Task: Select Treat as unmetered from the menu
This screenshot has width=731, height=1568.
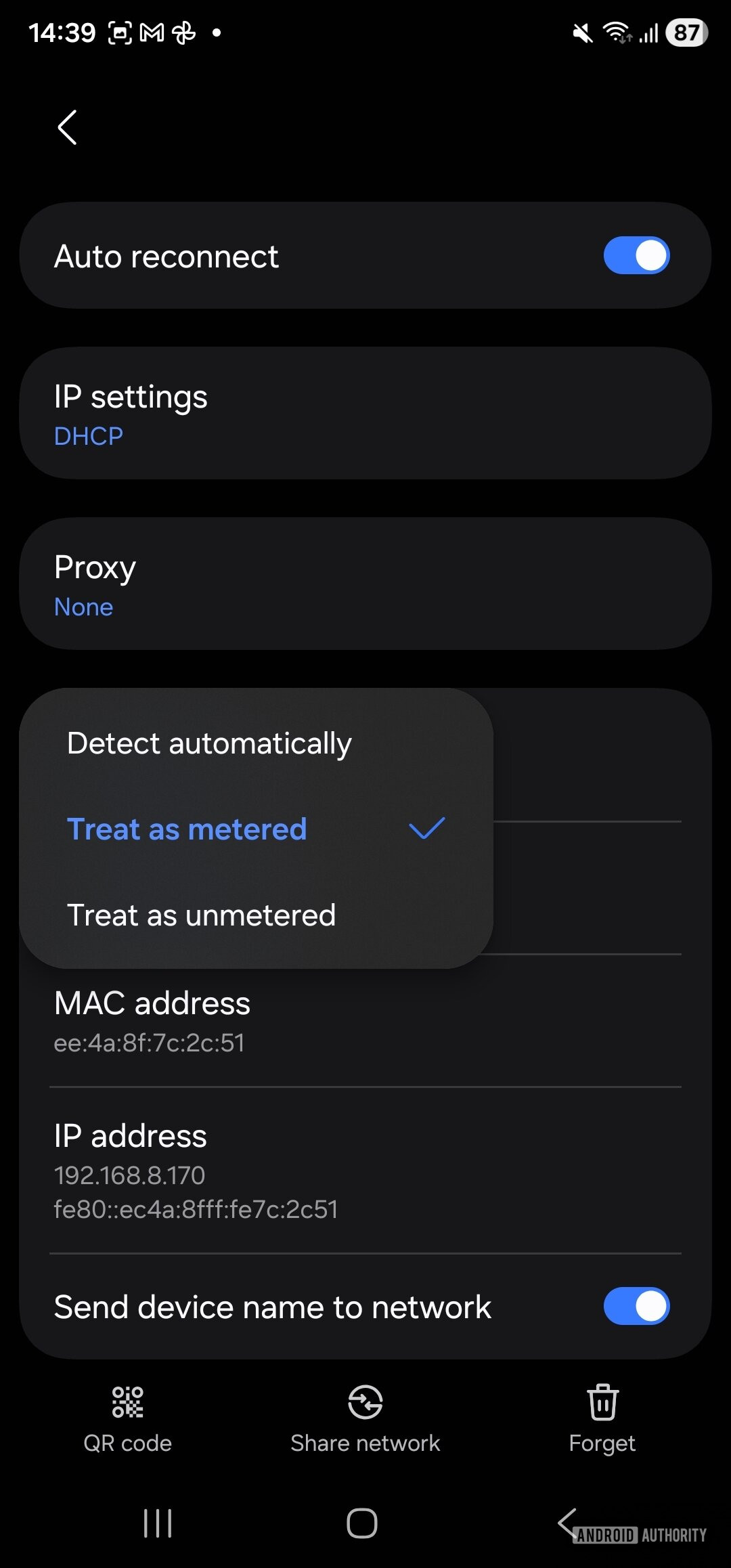Action: [x=201, y=915]
